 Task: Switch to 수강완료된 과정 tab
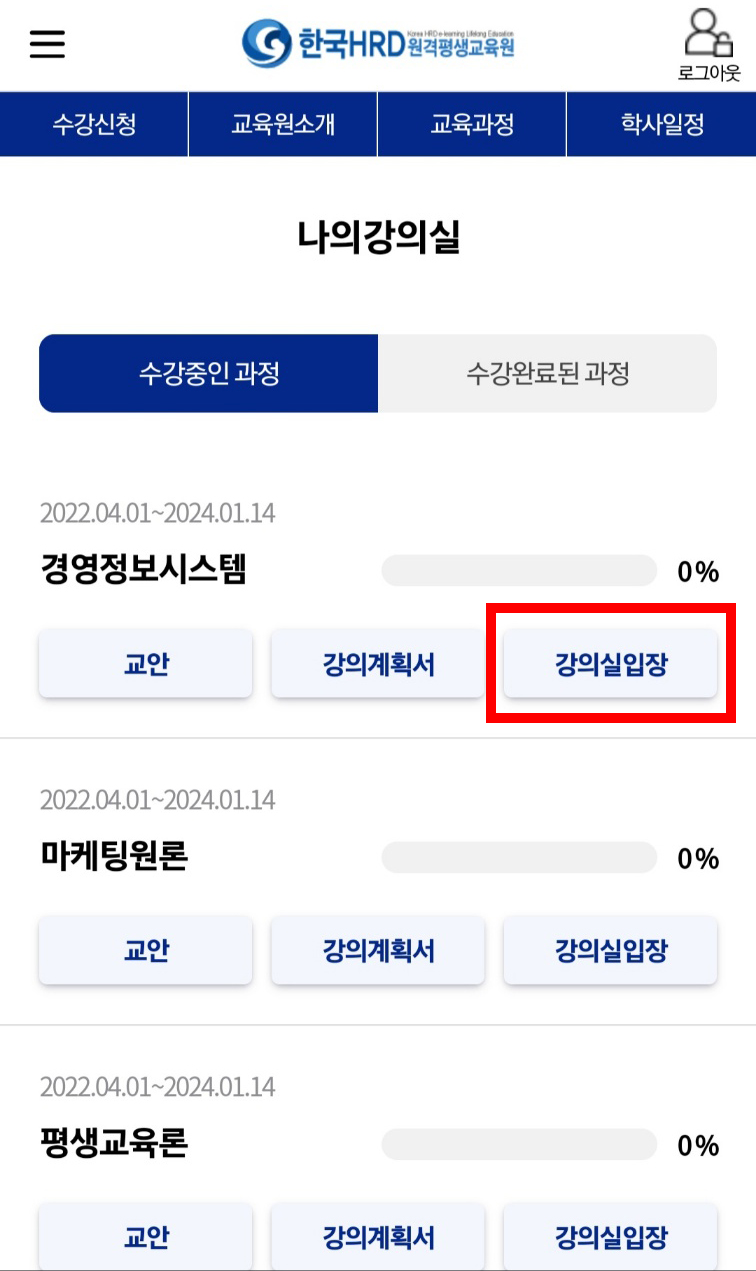point(547,374)
